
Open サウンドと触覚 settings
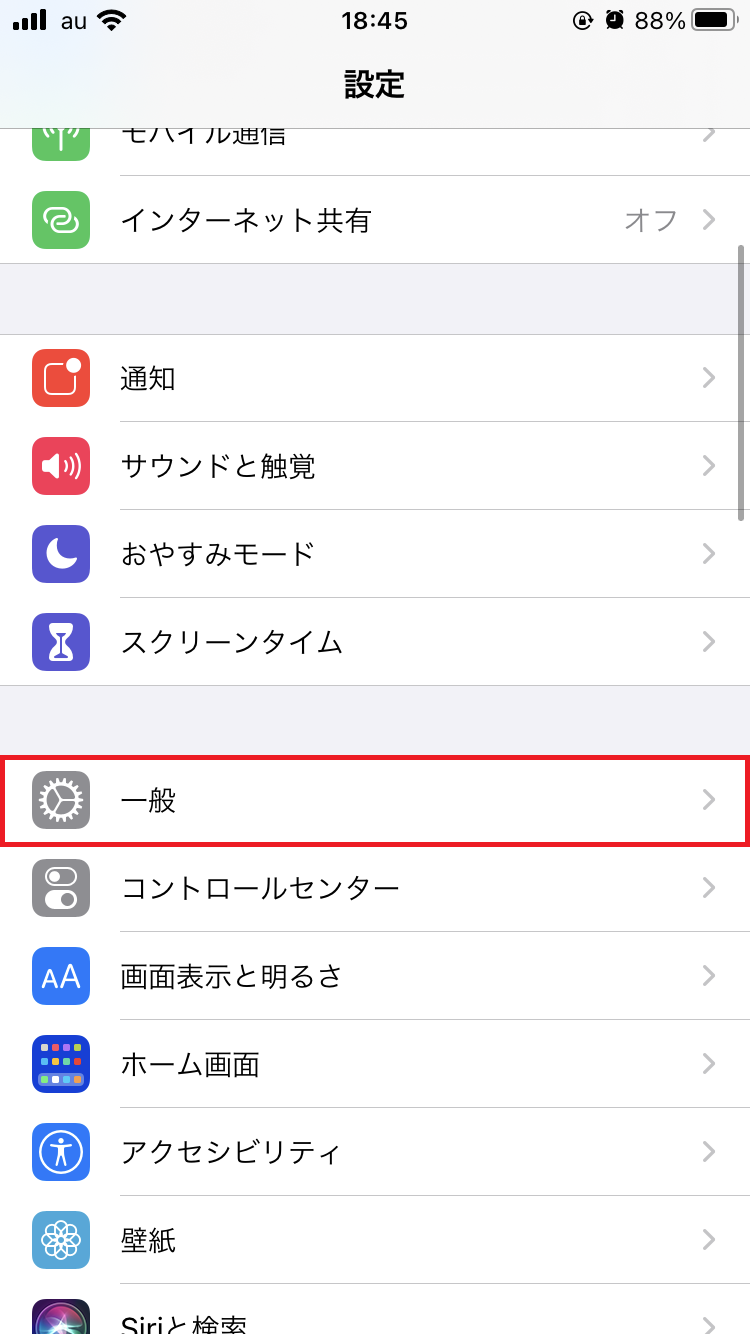tap(375, 466)
